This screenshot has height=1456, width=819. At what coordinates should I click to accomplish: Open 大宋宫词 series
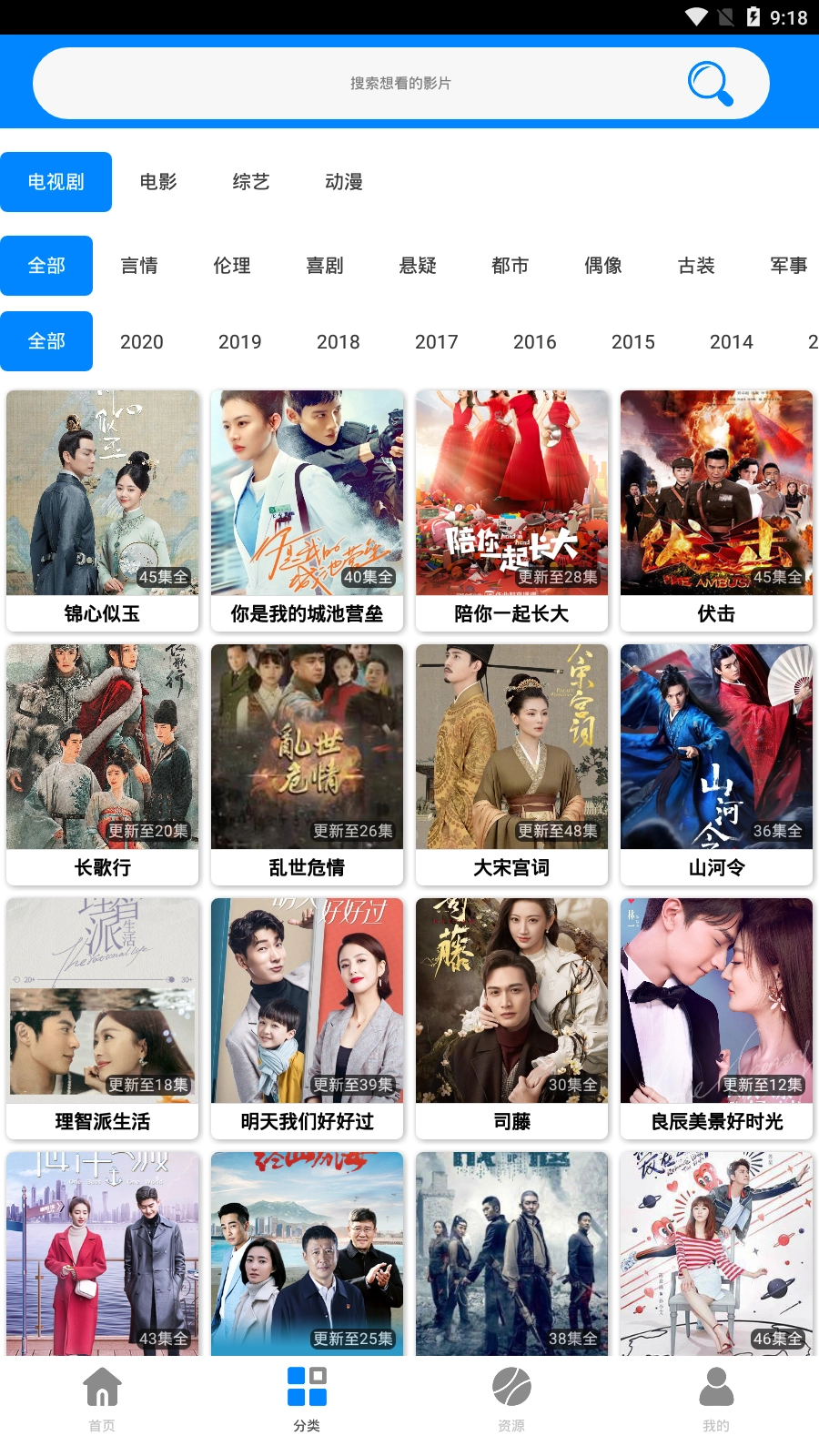pyautogui.click(x=511, y=763)
